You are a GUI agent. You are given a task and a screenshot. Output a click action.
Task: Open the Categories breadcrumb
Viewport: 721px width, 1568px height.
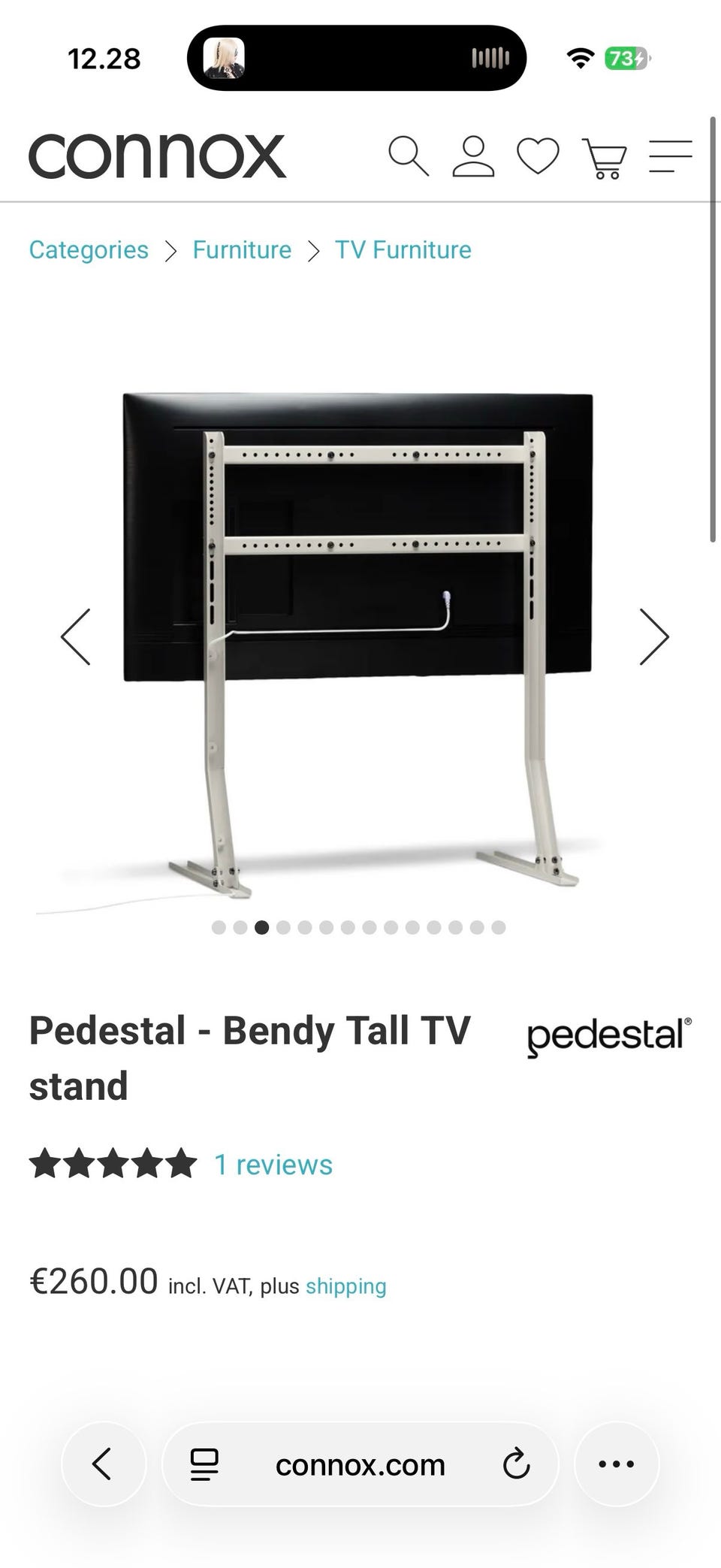89,249
